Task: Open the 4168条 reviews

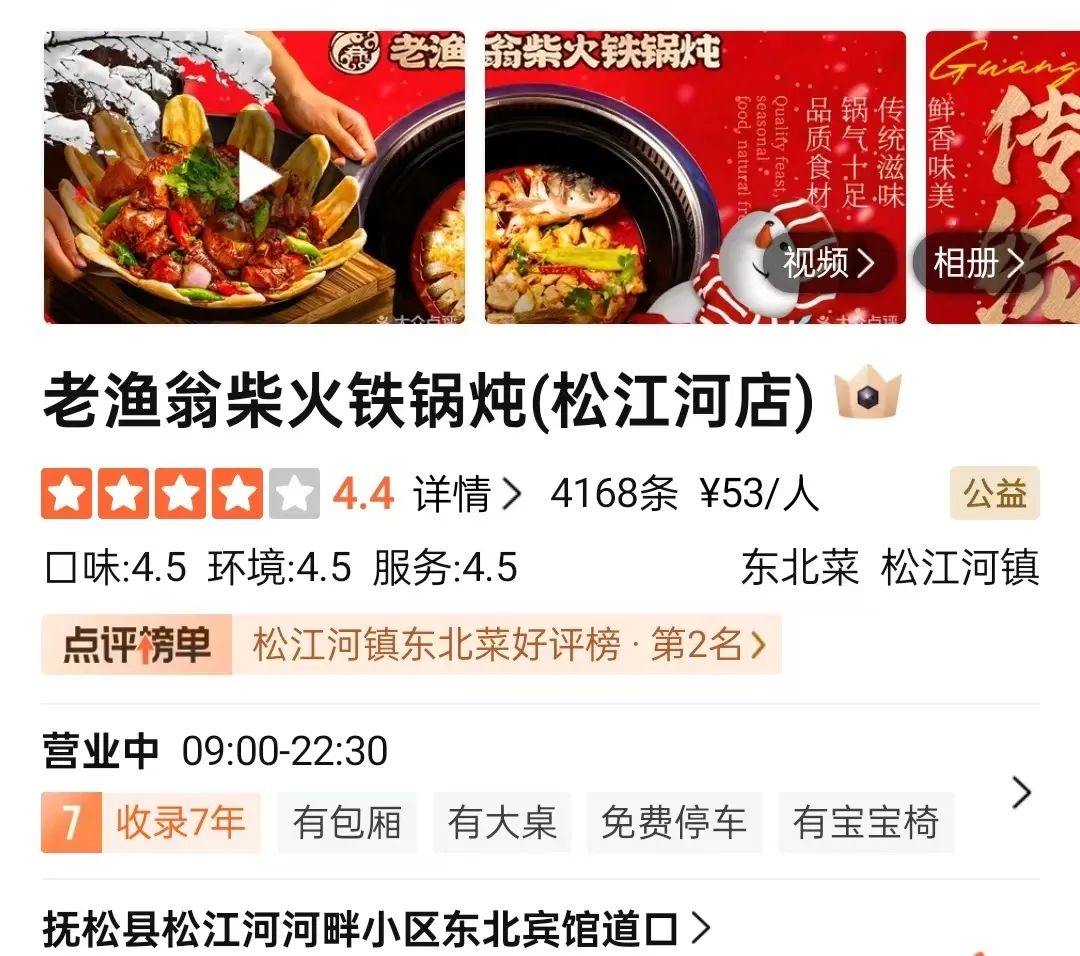Action: 613,494
